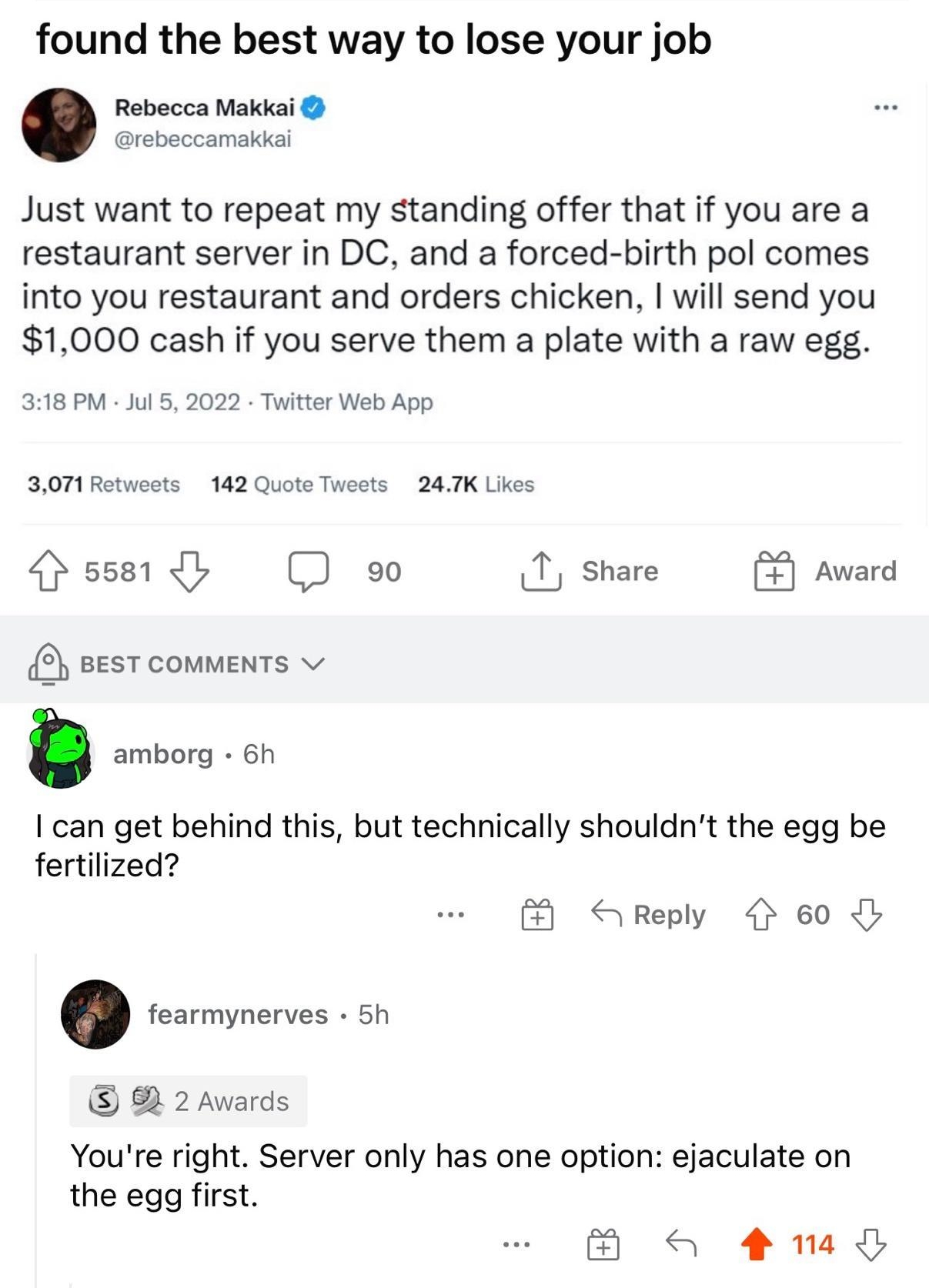Image resolution: width=929 pixels, height=1288 pixels.
Task: Reply to amborg's comment
Action: pos(667,914)
